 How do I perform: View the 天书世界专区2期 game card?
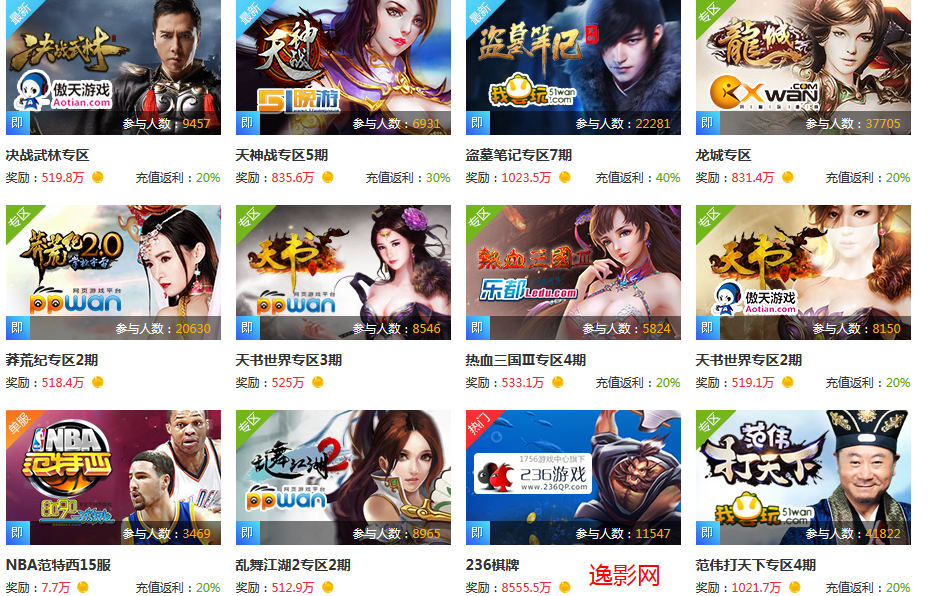(x=803, y=272)
